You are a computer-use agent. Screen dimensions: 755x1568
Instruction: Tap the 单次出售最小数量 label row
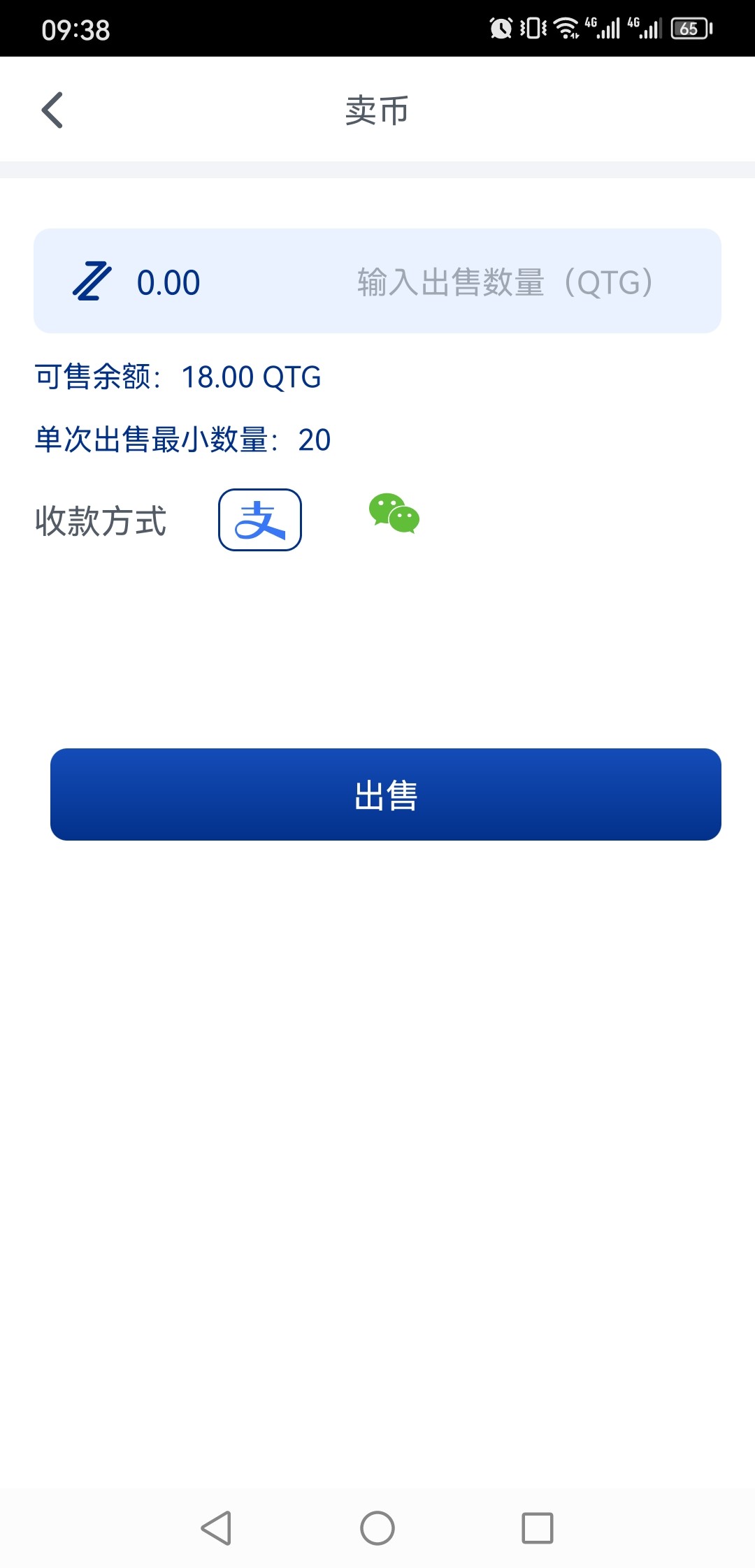pos(182,440)
